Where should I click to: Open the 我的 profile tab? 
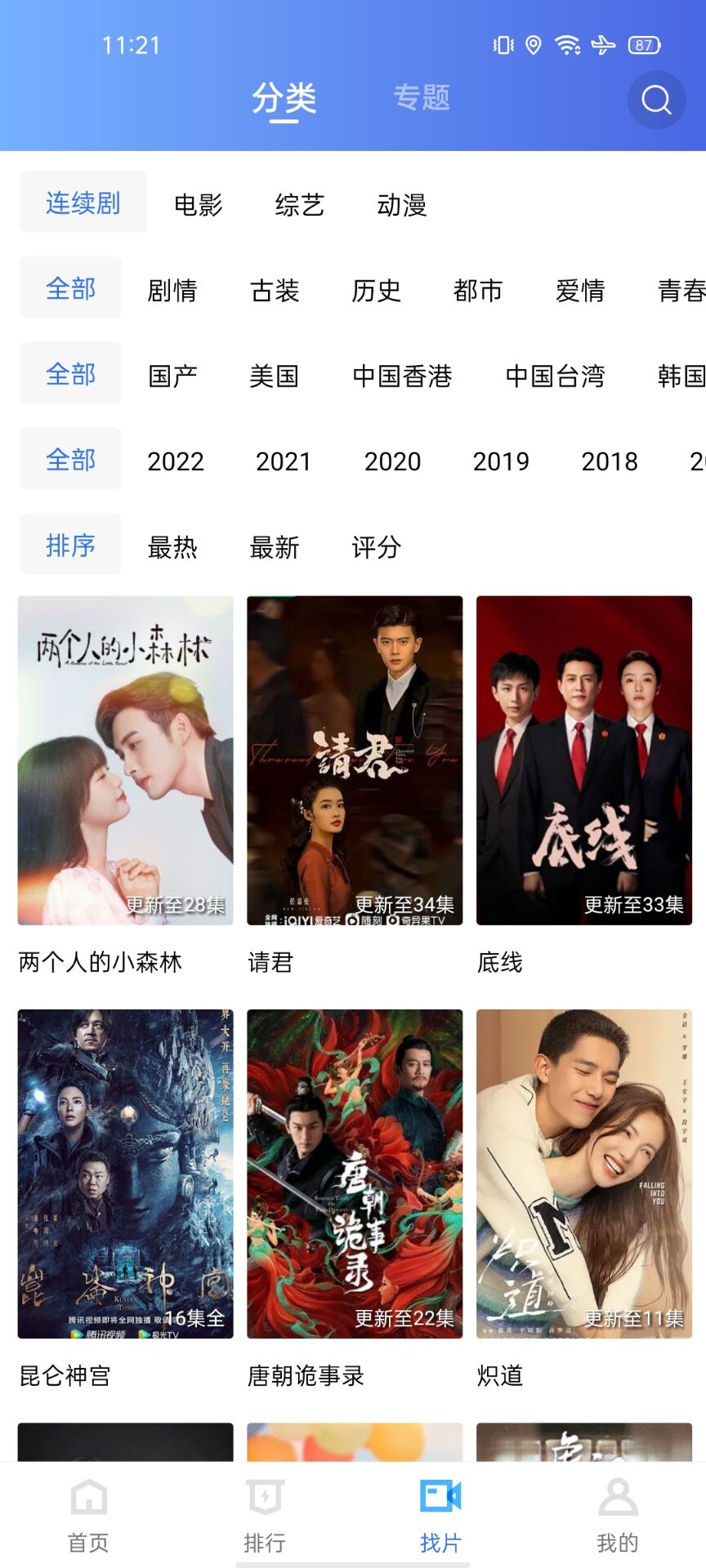click(x=618, y=1516)
